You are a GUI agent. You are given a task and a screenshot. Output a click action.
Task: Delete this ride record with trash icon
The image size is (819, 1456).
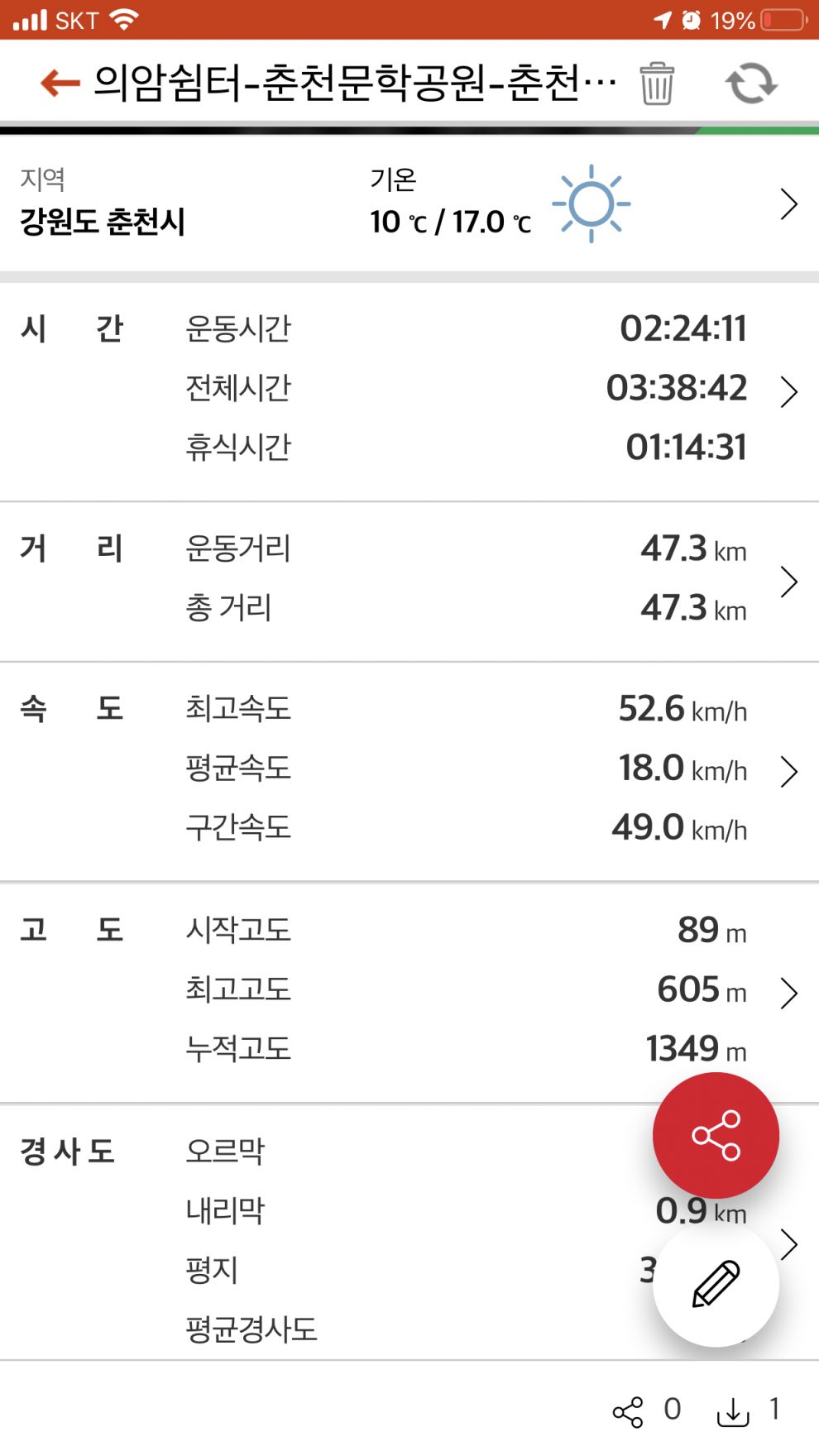click(x=657, y=84)
